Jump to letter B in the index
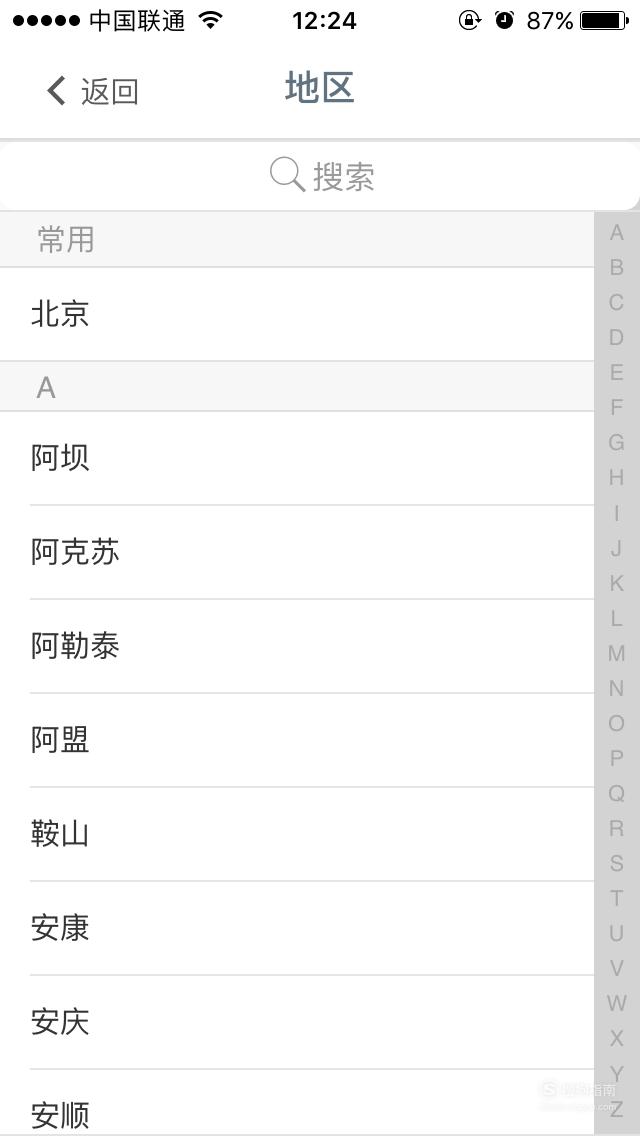This screenshot has height=1136, width=640. (x=617, y=267)
